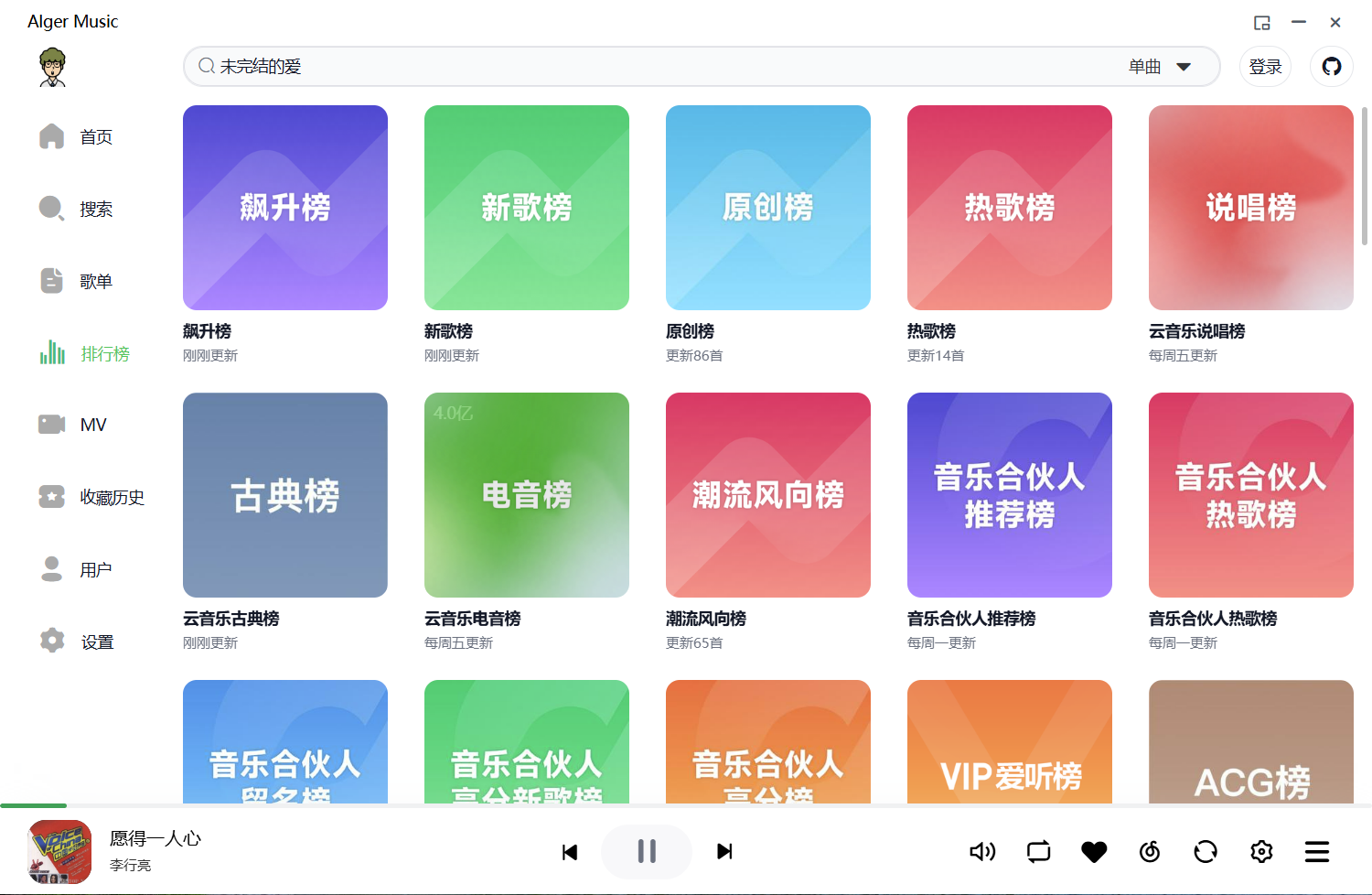
Task: Mute the volume speaker icon
Action: 982,852
